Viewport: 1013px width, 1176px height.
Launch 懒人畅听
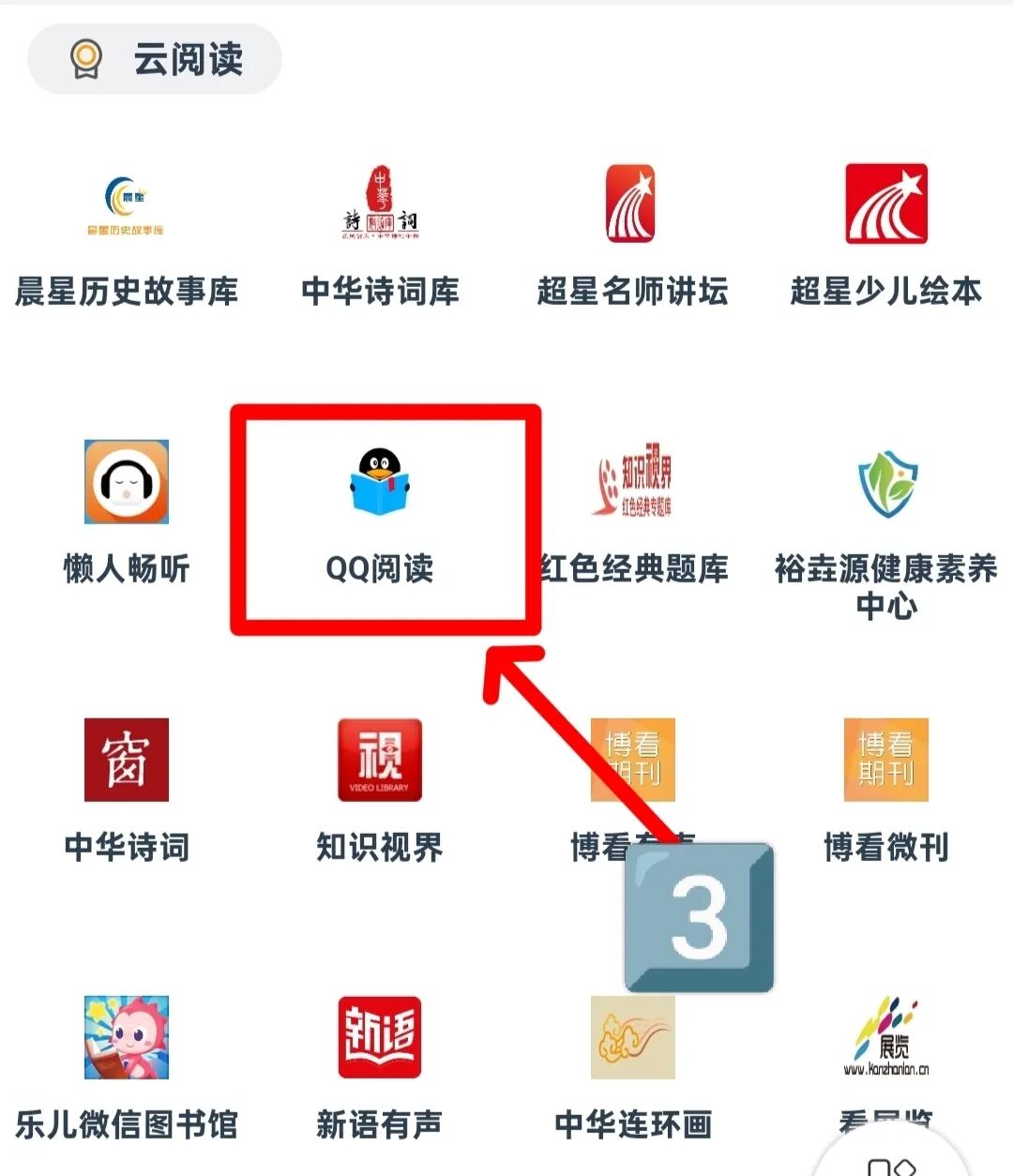tap(127, 482)
